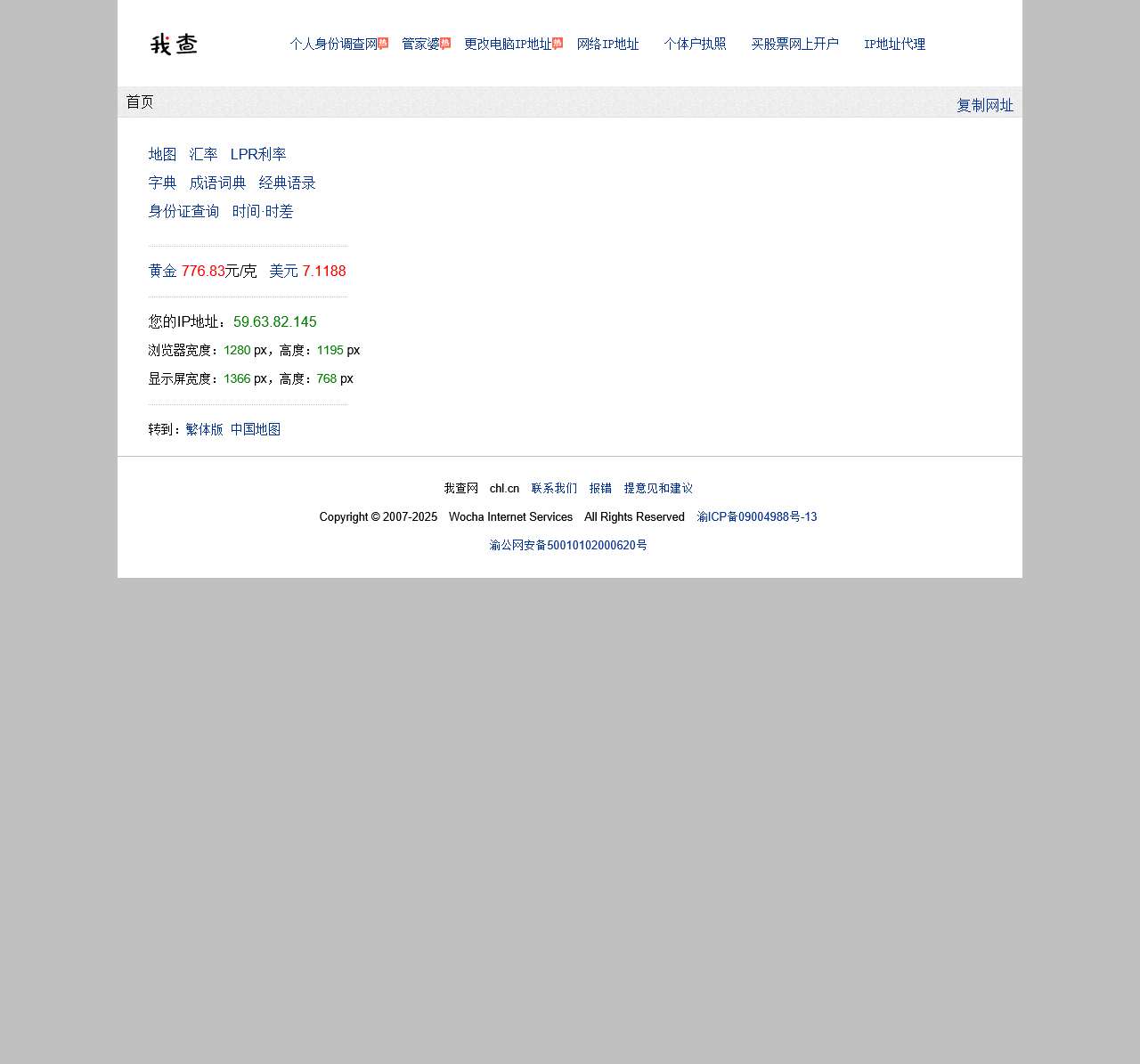
Task: Open the 个体户执照 link
Action: pyautogui.click(x=695, y=44)
